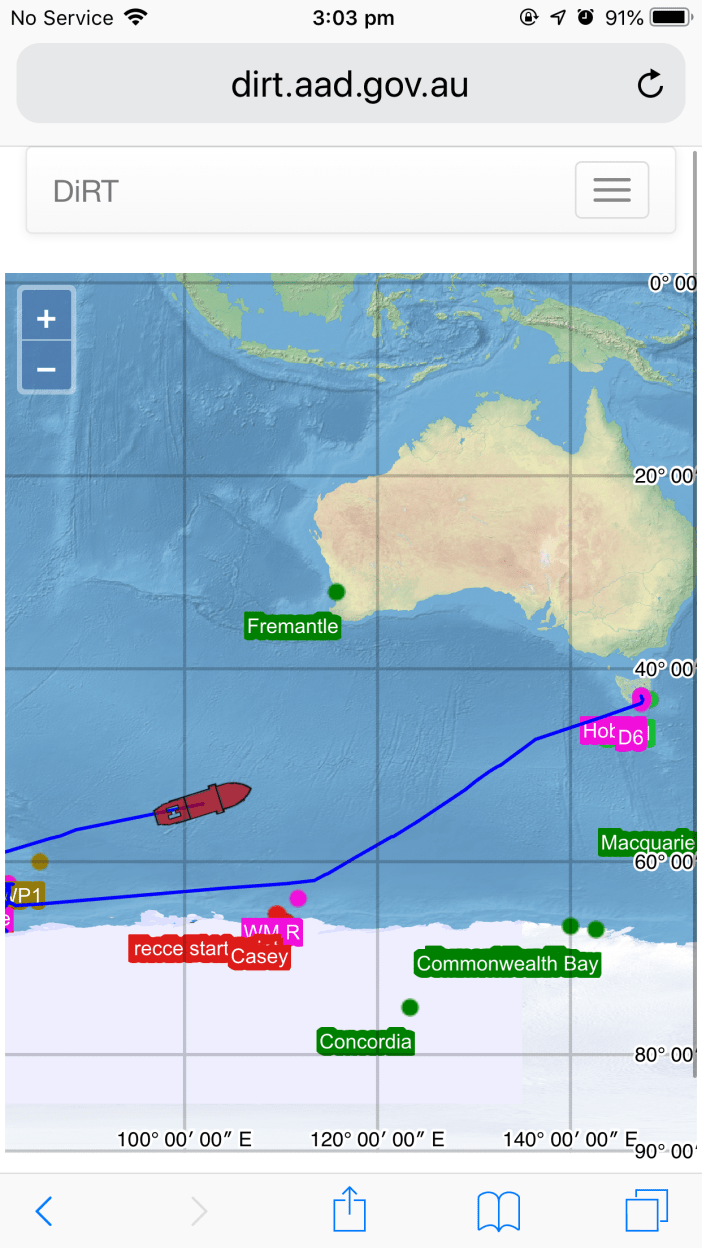The width and height of the screenshot is (702, 1248).
Task: Zoom out on the map
Action: tap(46, 368)
